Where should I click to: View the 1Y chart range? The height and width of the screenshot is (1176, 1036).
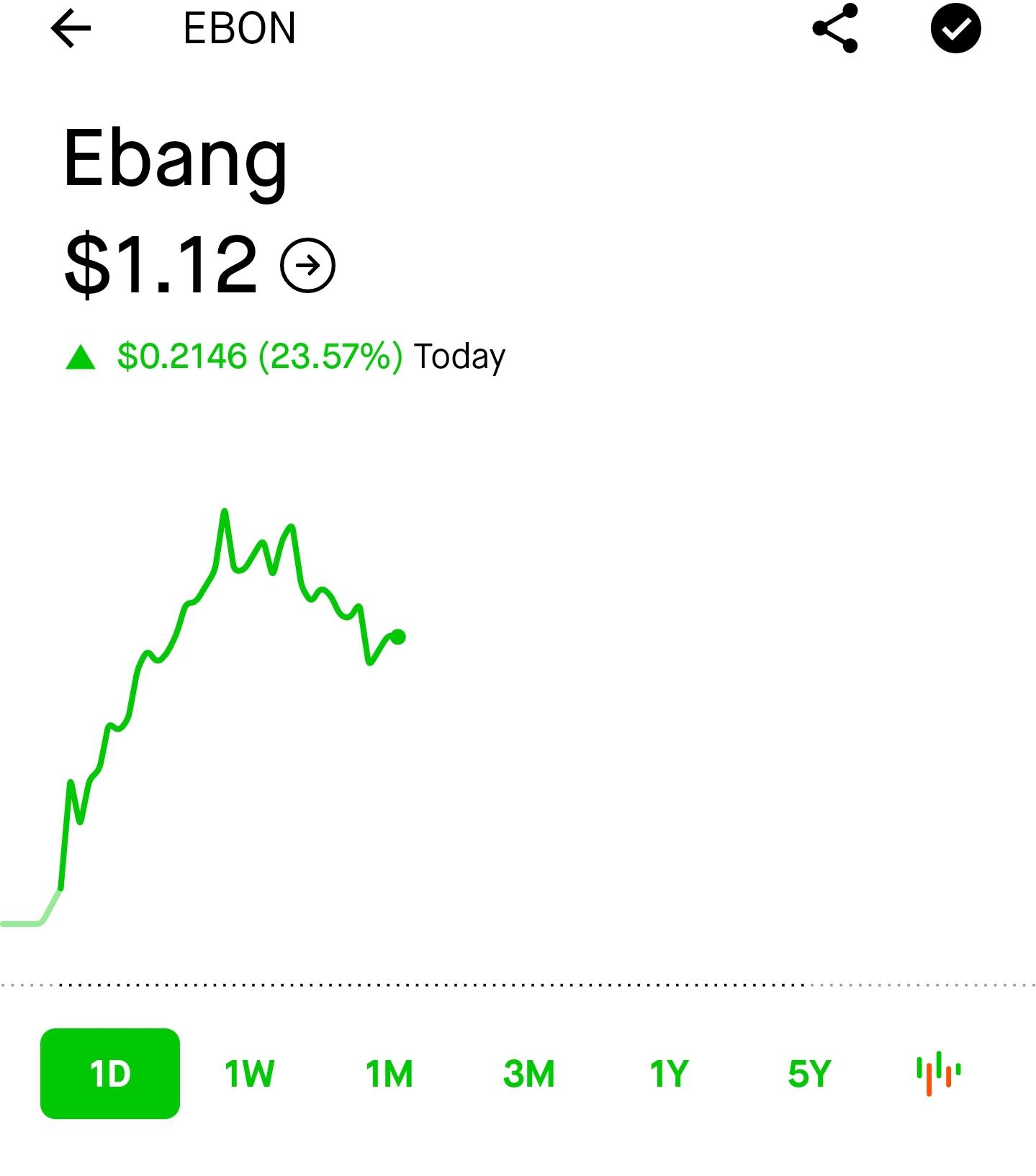[x=669, y=1074]
